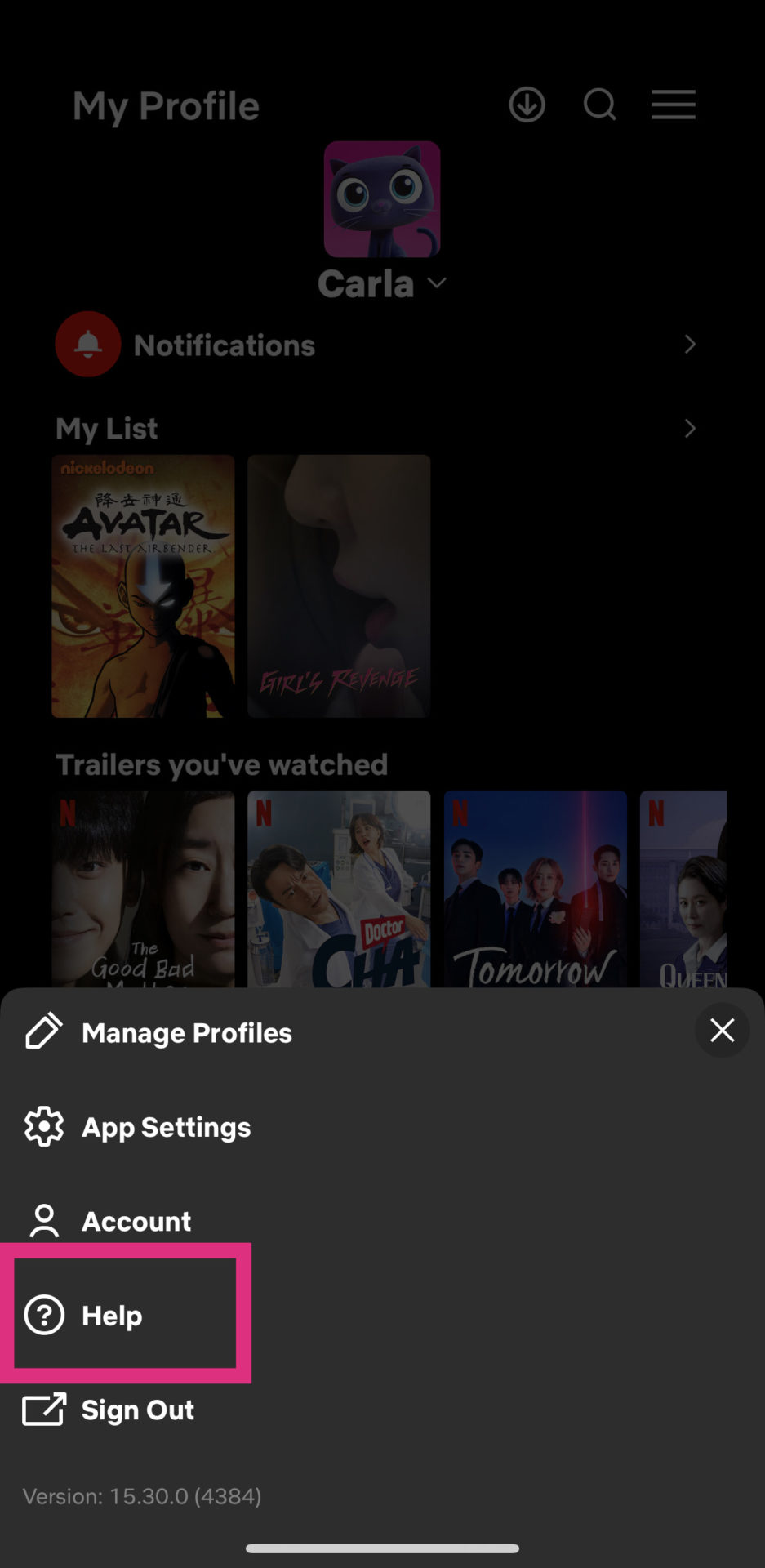
Task: Select App Settings from the menu
Action: (166, 1127)
